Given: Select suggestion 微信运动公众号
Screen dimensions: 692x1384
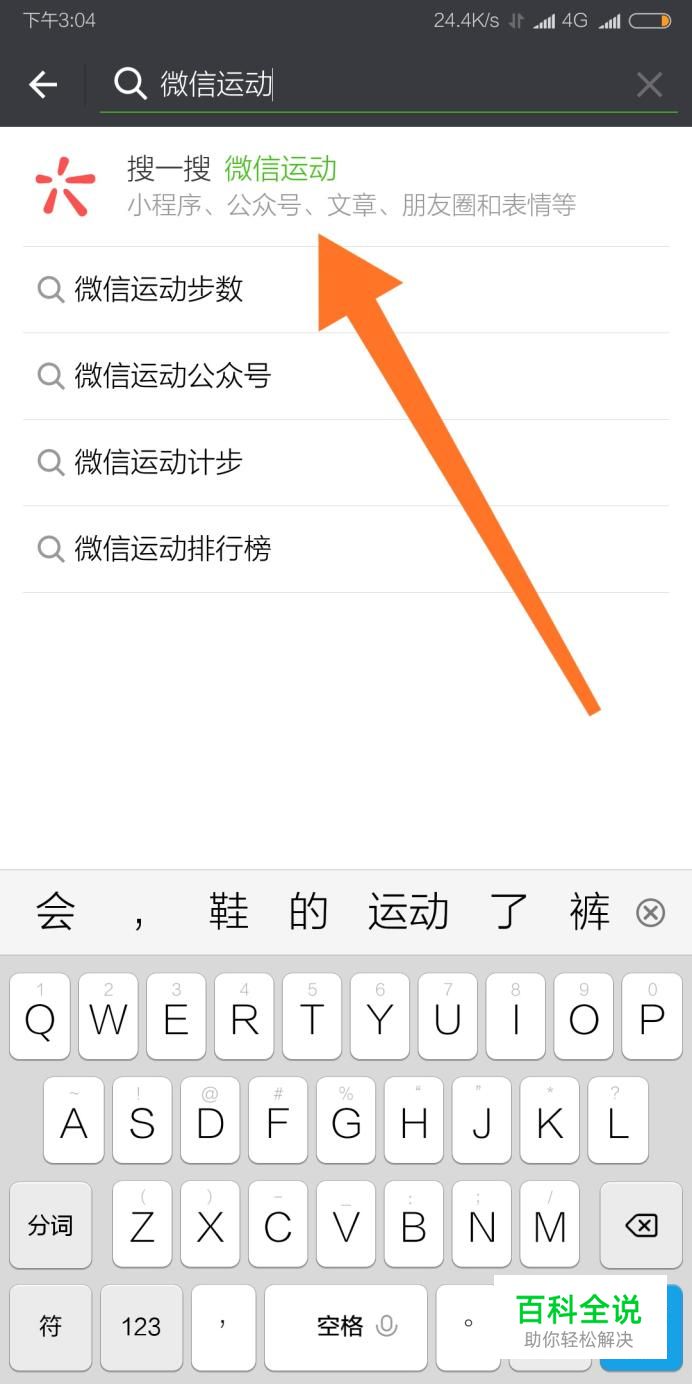Looking at the screenshot, I should coord(173,376).
